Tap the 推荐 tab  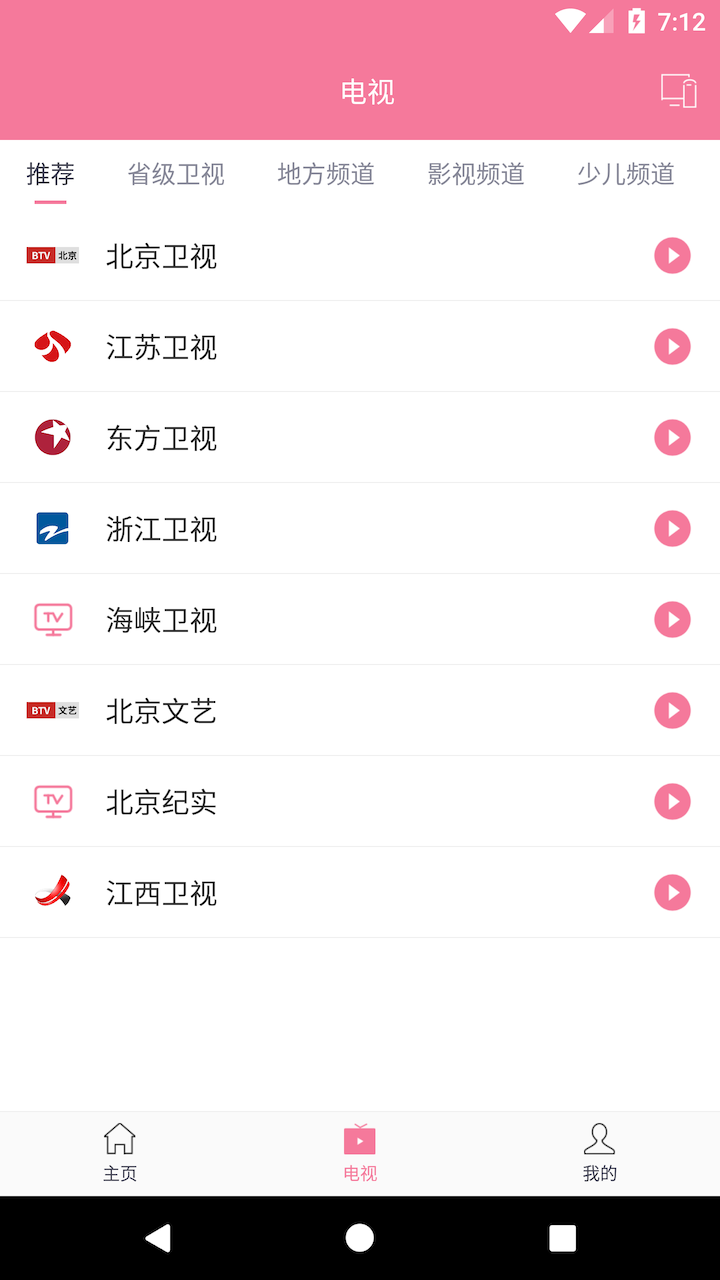[50, 174]
